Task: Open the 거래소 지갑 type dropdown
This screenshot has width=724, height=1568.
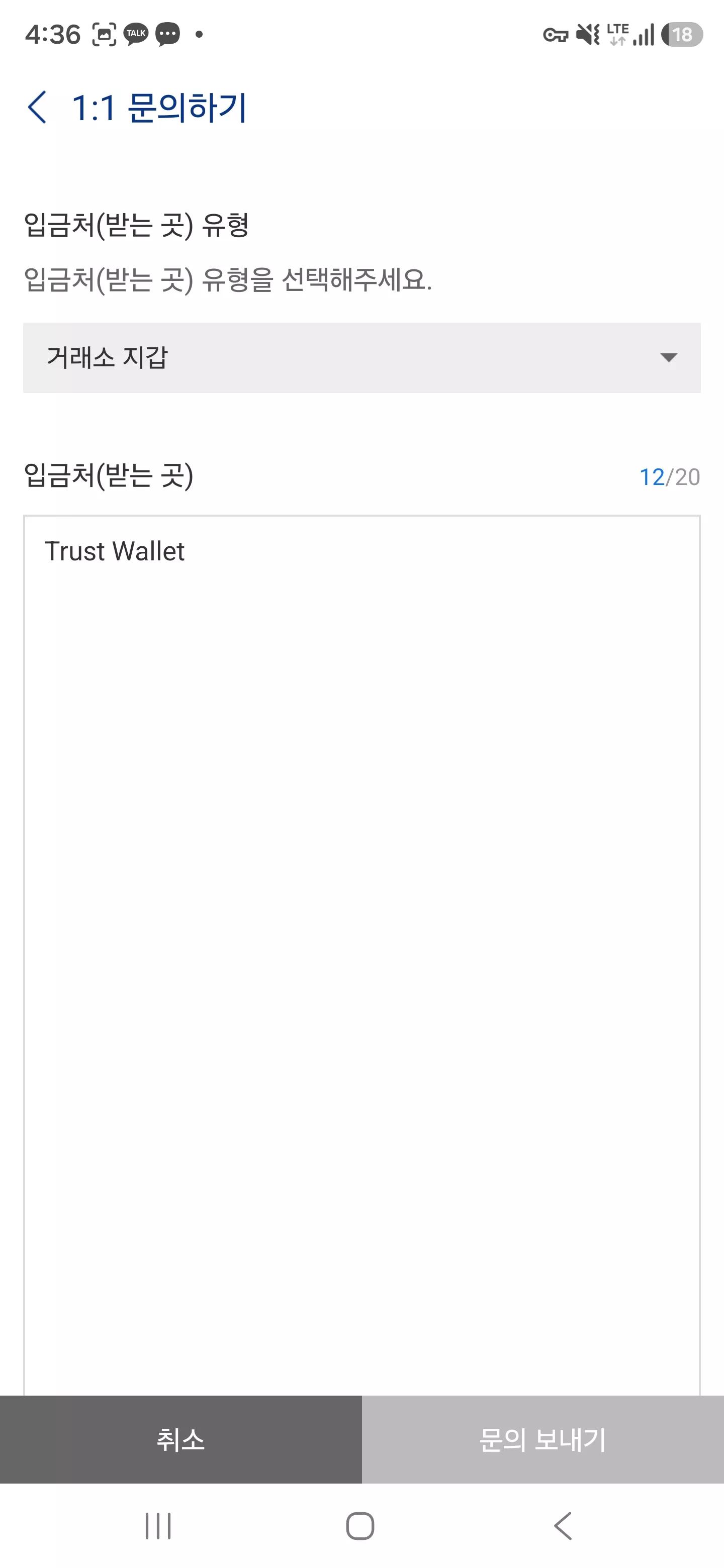Action: (361, 357)
